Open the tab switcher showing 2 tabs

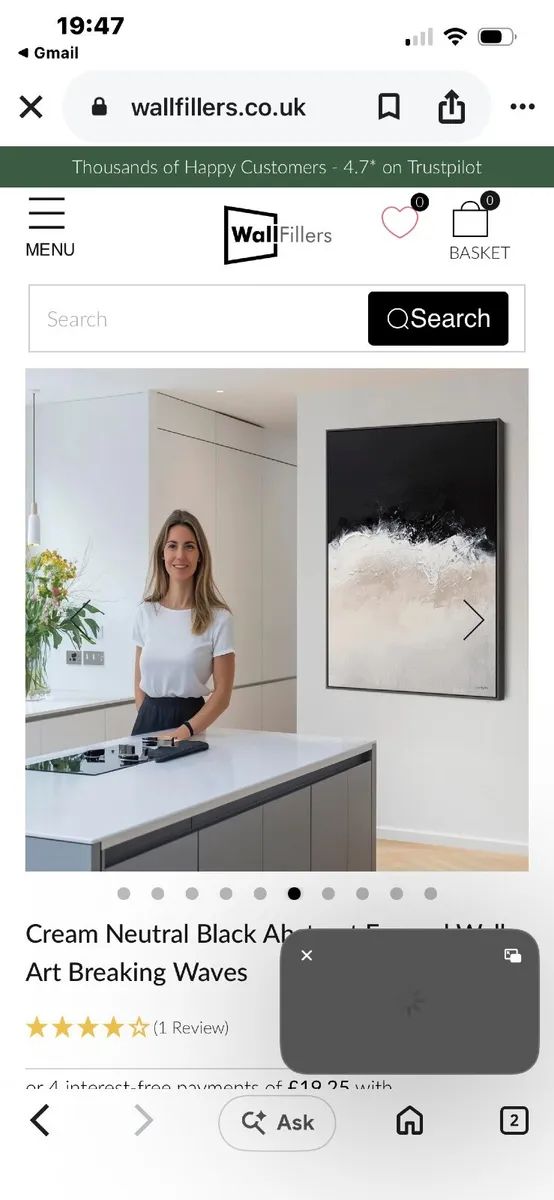513,1121
